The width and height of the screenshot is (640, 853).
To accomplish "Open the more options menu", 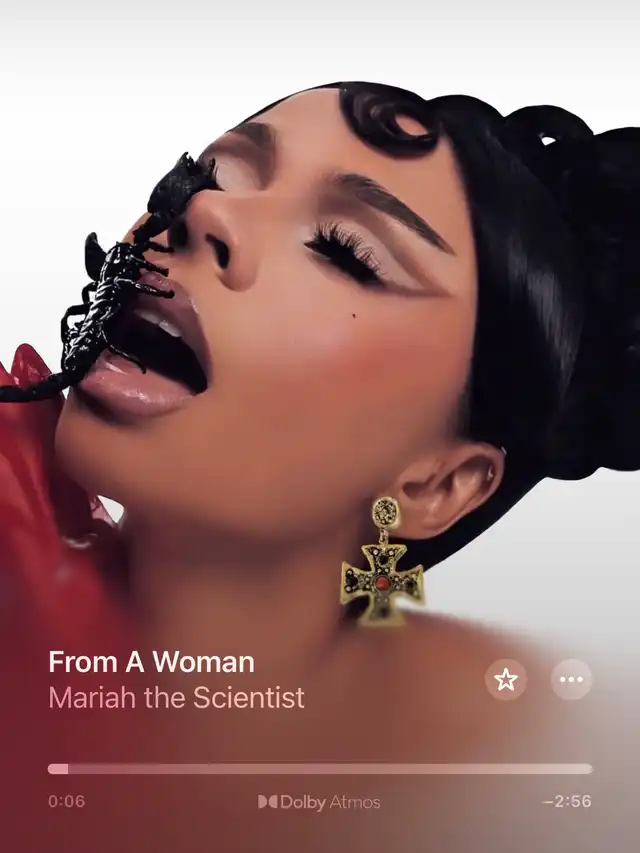I will click(x=571, y=680).
